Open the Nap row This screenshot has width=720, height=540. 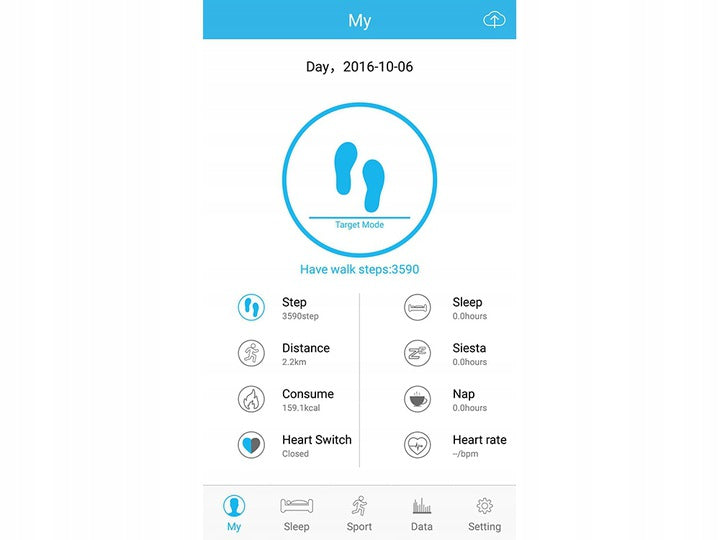pyautogui.click(x=450, y=399)
